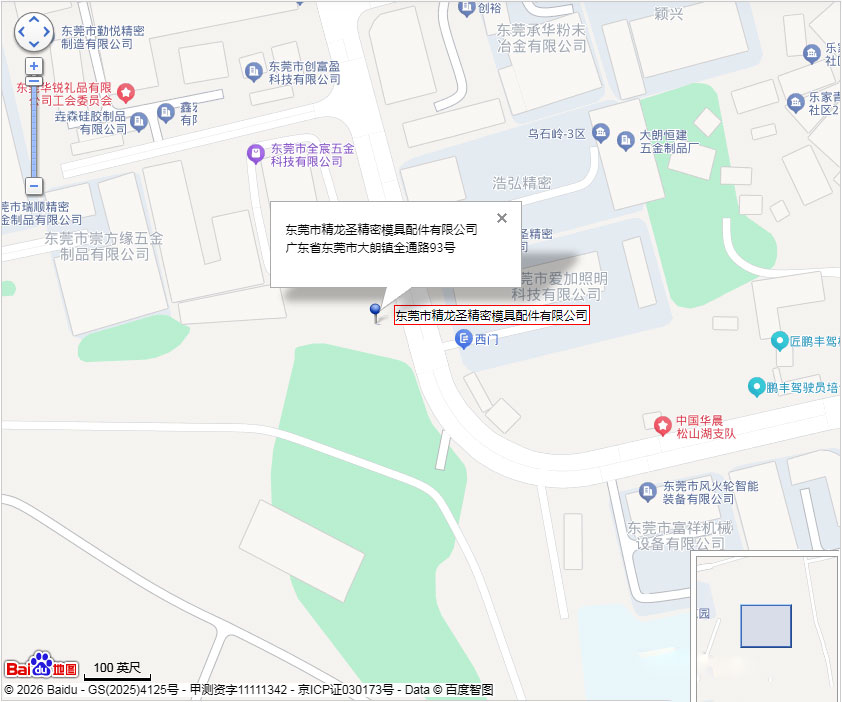Image resolution: width=842 pixels, height=702 pixels.
Task: Tap 大朗恒建五金制品厂 marker
Action: pos(626,141)
